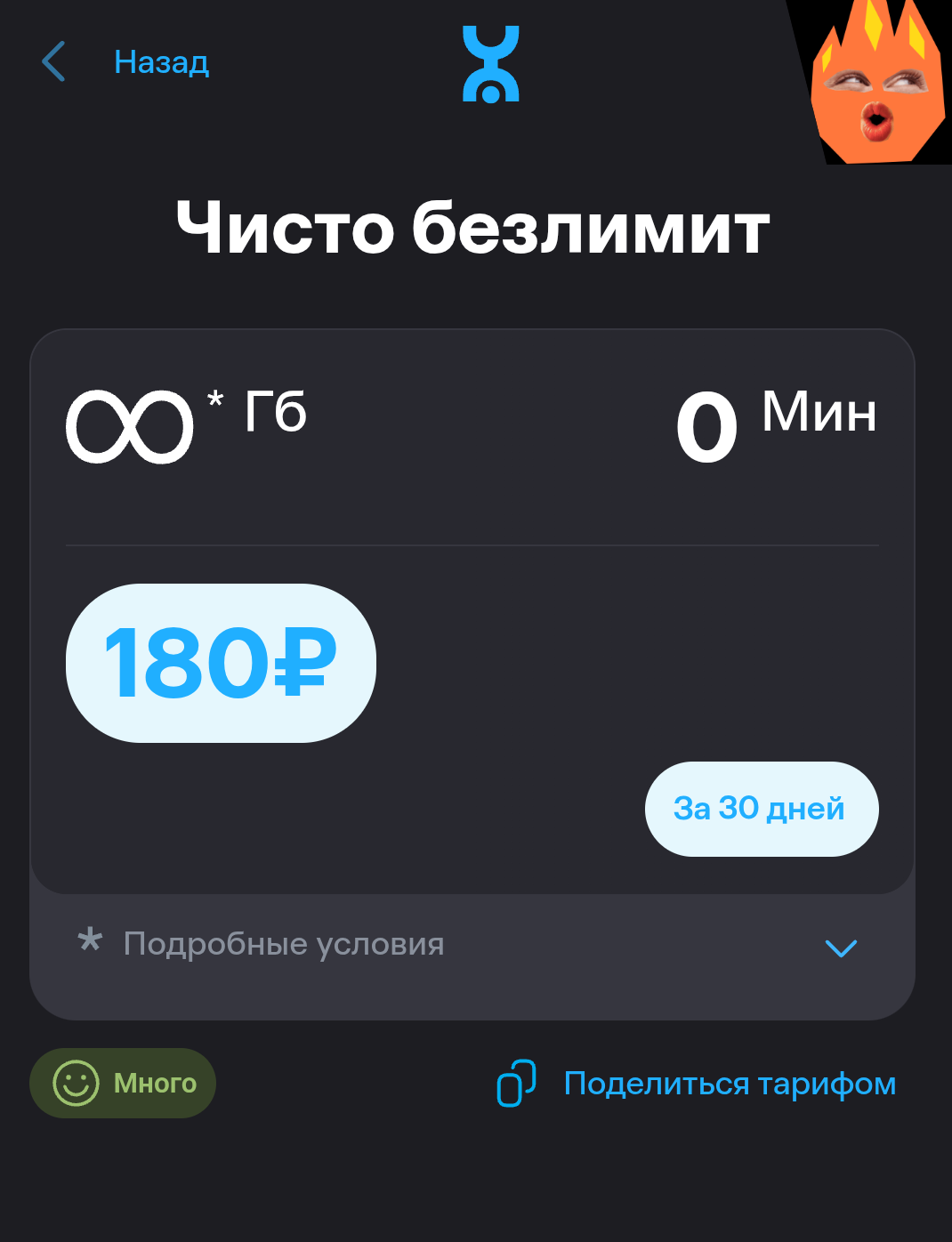The width and height of the screenshot is (952, 1242).
Task: Go back with the Назад button
Action: click(x=126, y=62)
